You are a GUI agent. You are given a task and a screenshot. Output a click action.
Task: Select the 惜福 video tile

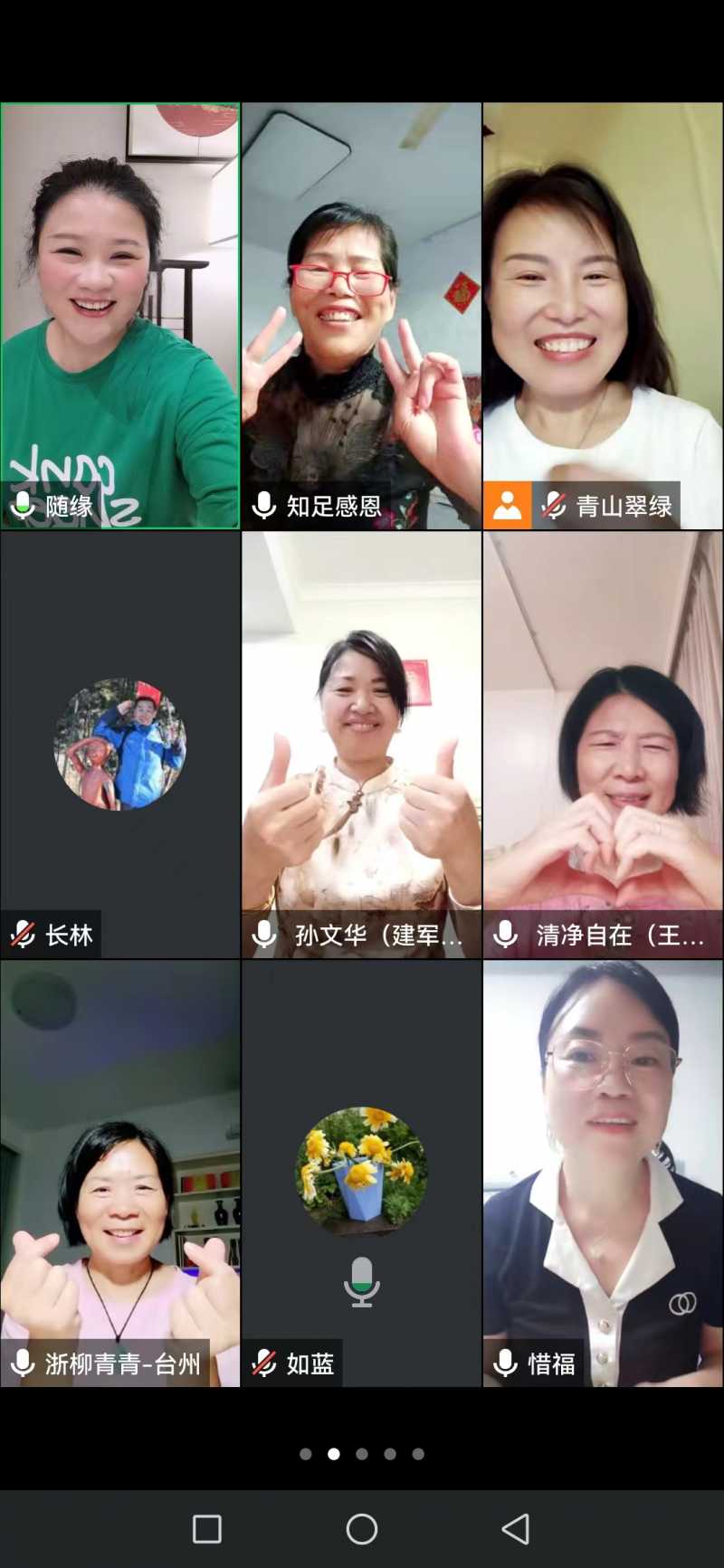(603, 1173)
